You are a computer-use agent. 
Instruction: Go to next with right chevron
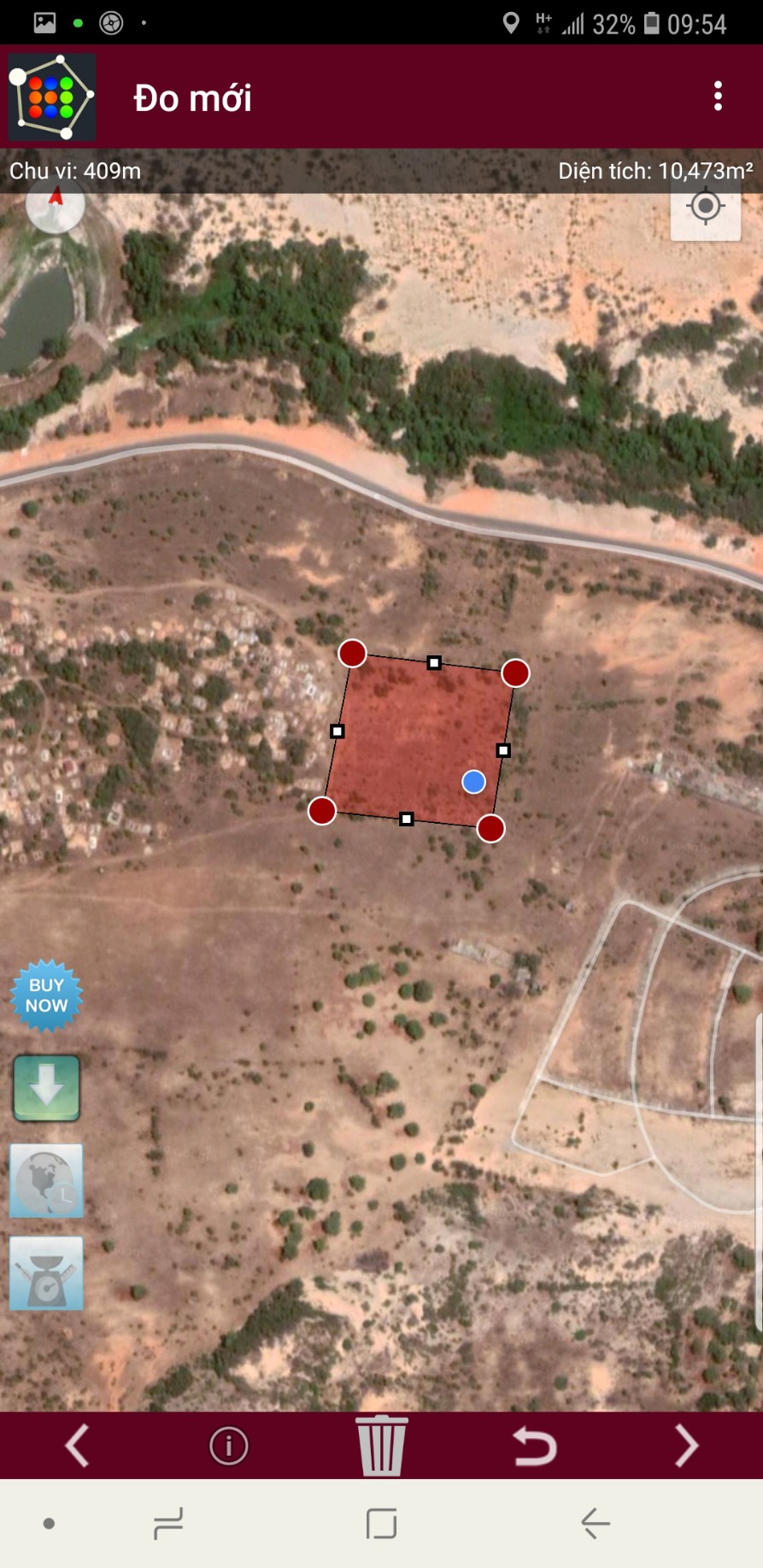(687, 1446)
